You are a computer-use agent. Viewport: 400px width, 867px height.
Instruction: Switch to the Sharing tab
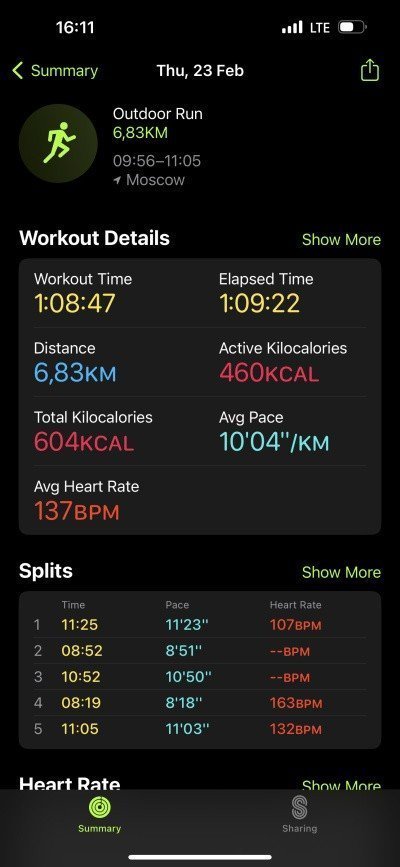click(299, 814)
